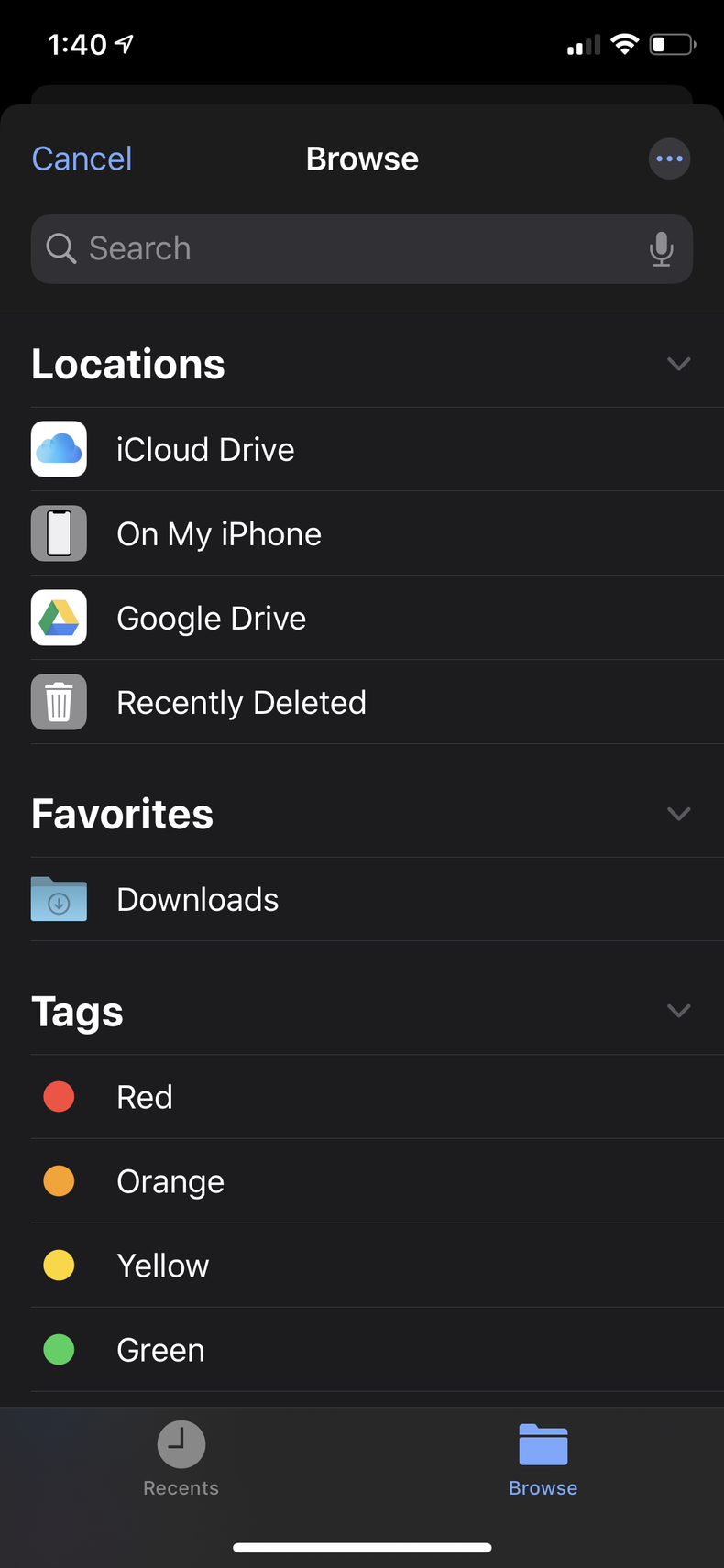Open Google Drive in Files
Viewport: 724px width, 1568px height.
[x=211, y=618]
